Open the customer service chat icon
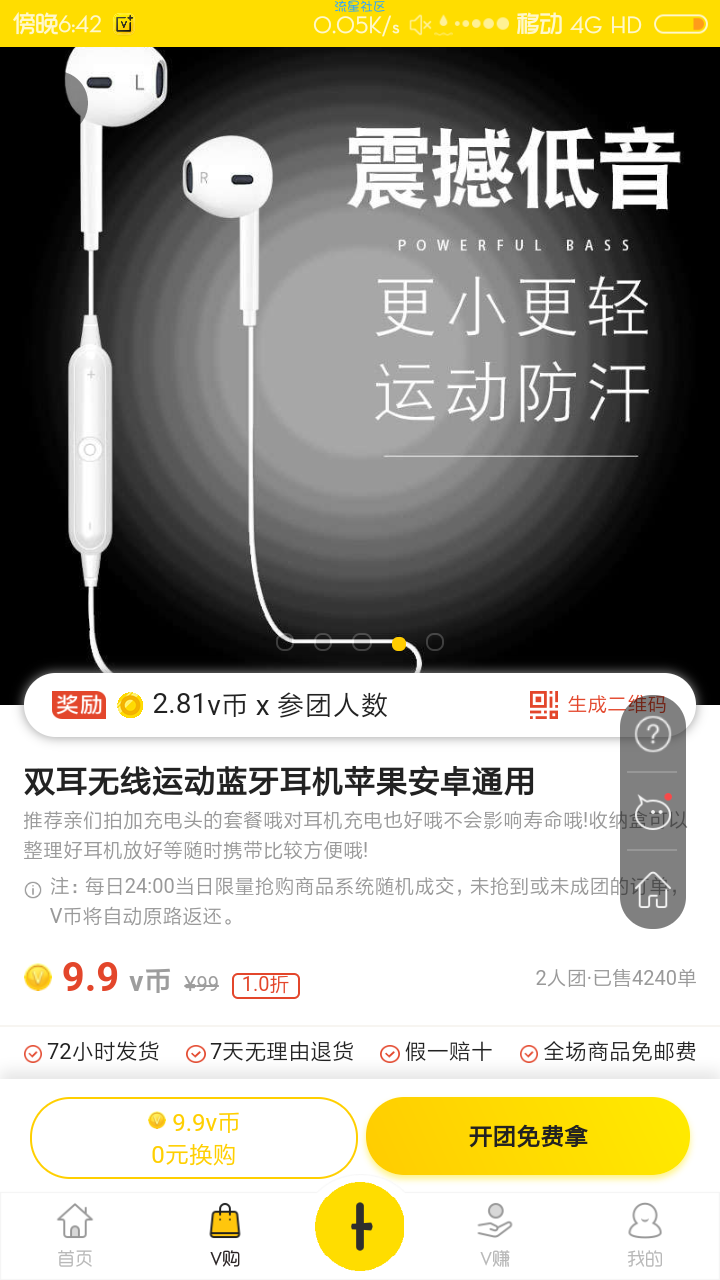The height and width of the screenshot is (1280, 720). coord(653,812)
